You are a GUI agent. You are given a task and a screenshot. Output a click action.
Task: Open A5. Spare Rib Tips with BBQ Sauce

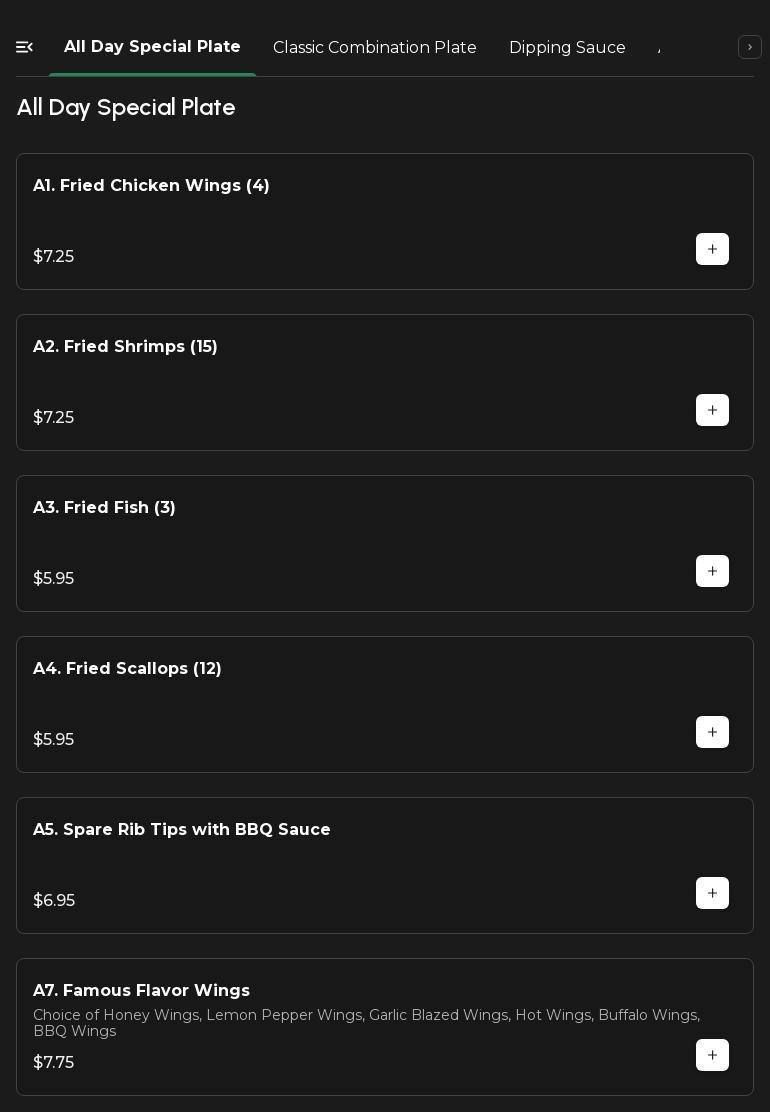[181, 830]
